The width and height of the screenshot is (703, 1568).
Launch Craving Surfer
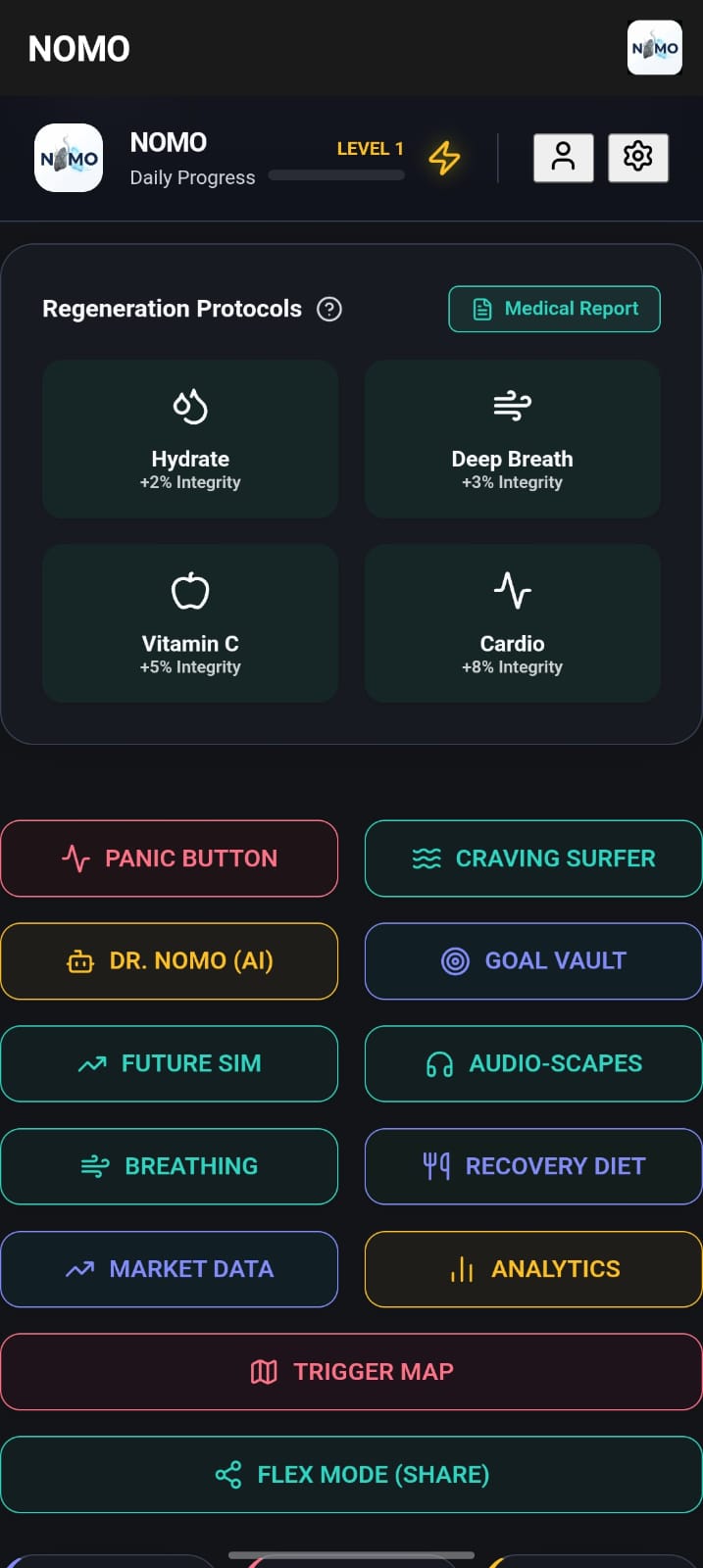pyautogui.click(x=533, y=858)
